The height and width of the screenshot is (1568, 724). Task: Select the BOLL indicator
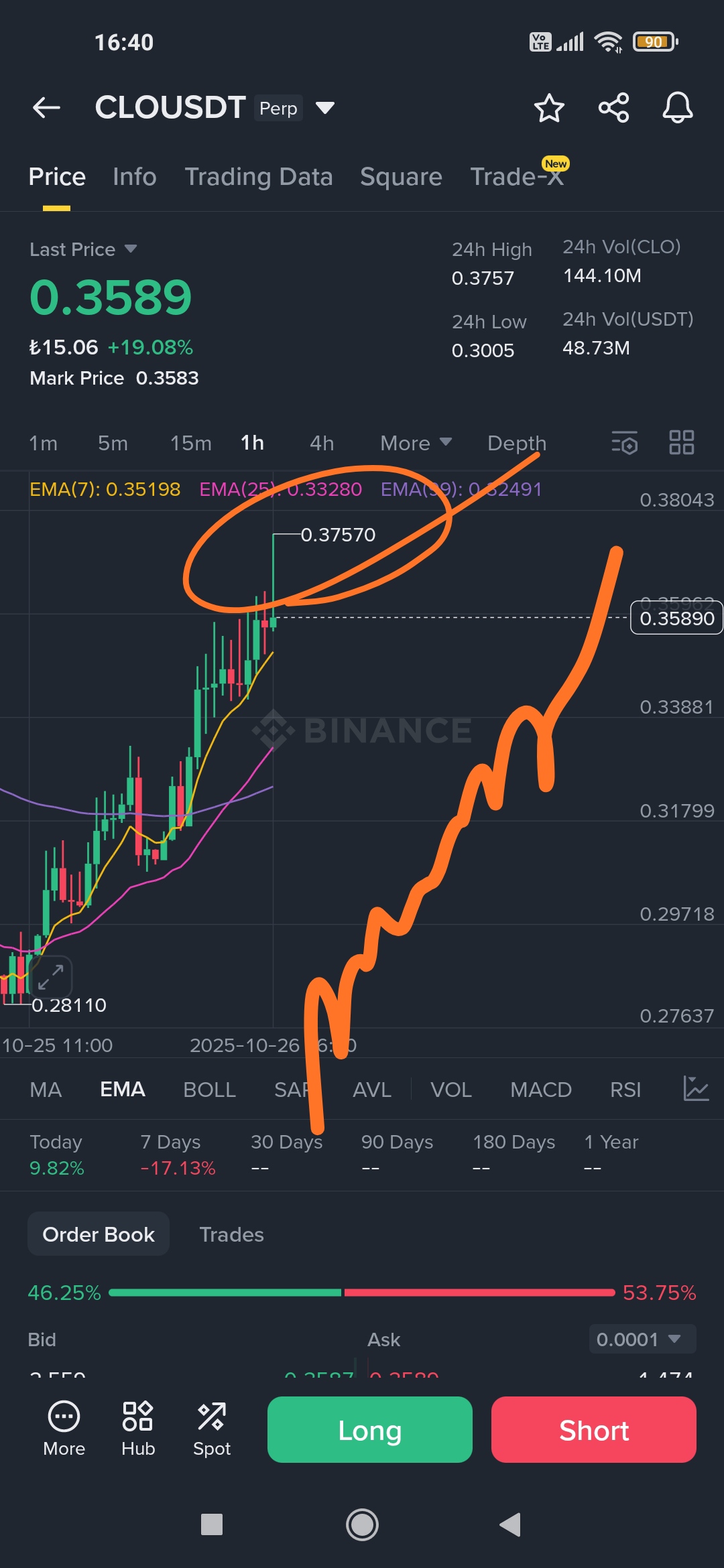[x=209, y=1090]
